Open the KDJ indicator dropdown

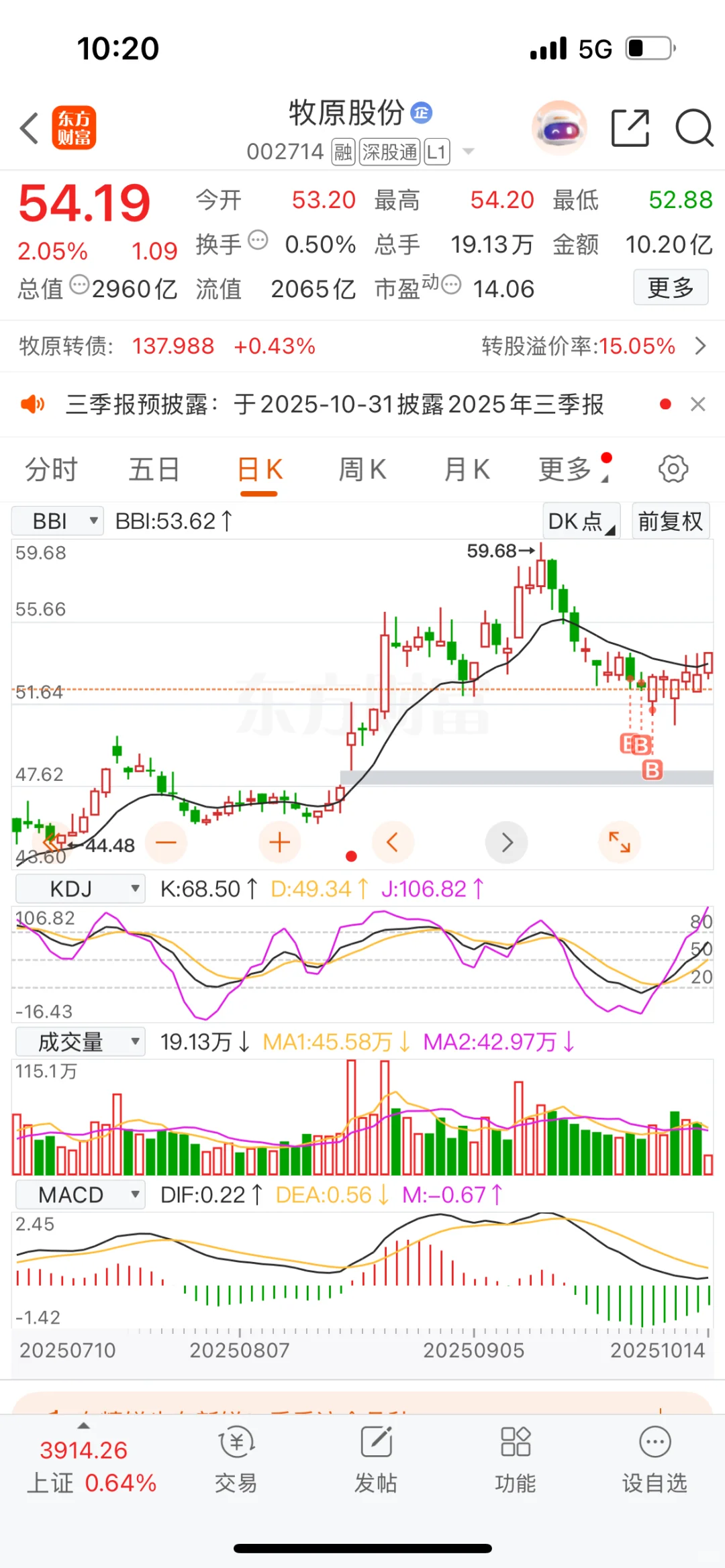80,889
